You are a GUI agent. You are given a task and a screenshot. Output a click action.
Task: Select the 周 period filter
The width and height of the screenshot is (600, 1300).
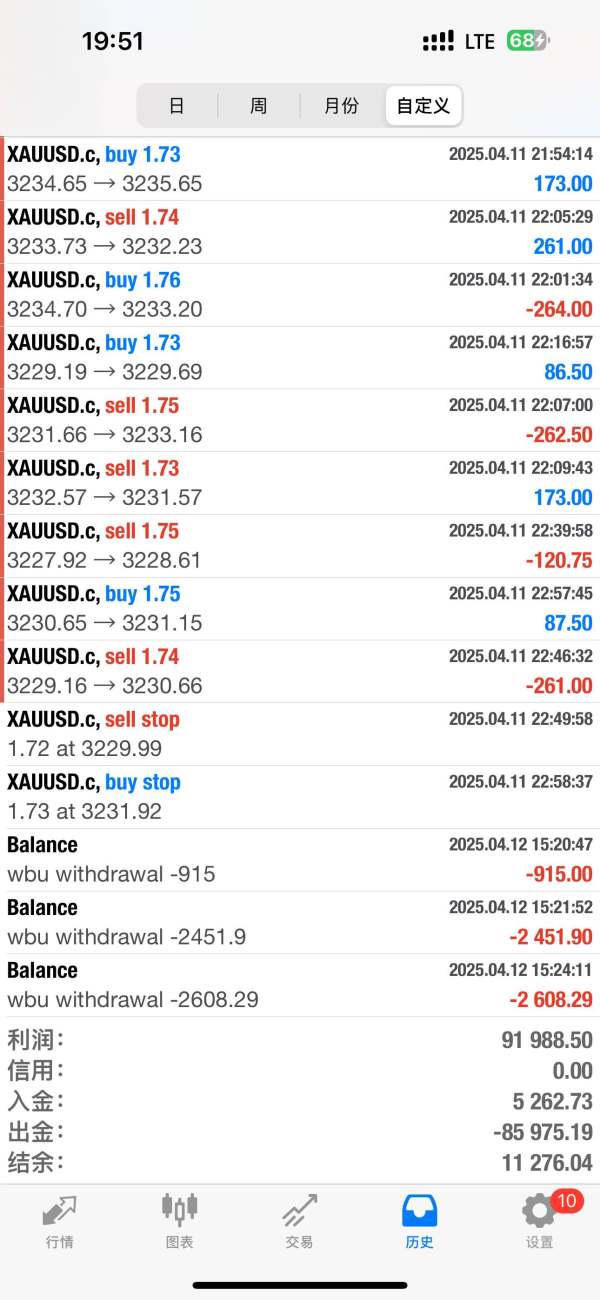pos(259,105)
